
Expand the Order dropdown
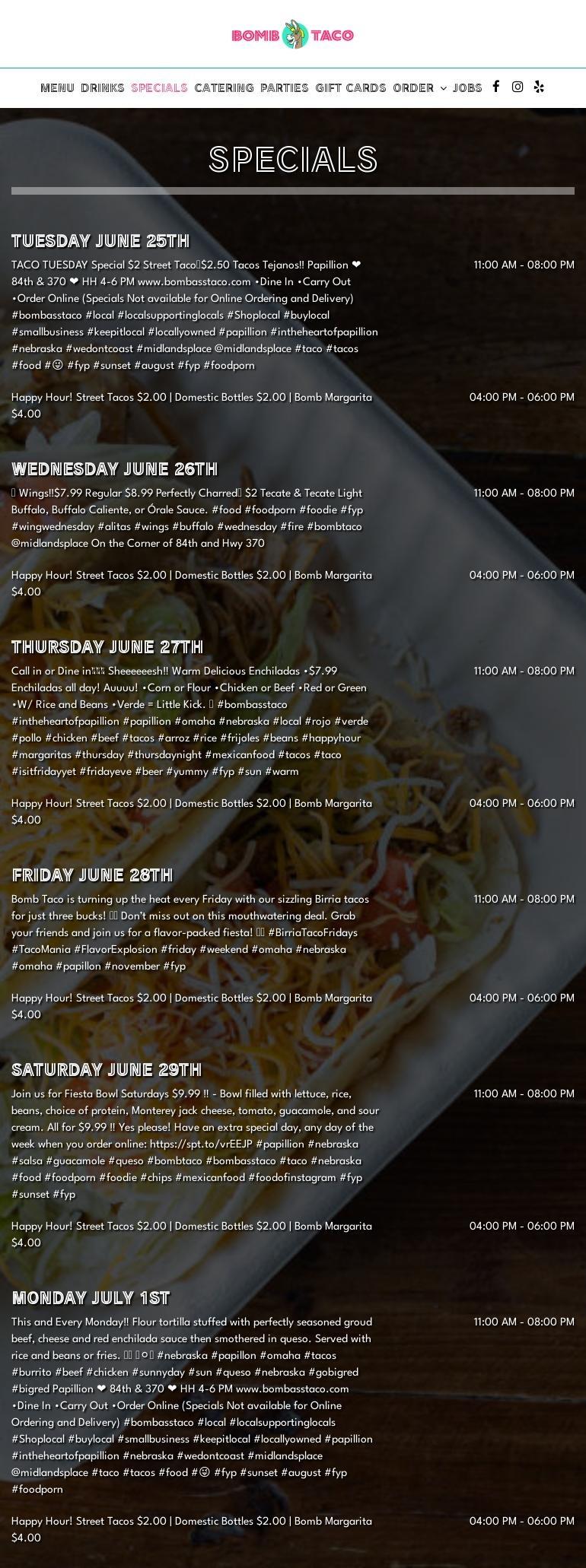(419, 88)
